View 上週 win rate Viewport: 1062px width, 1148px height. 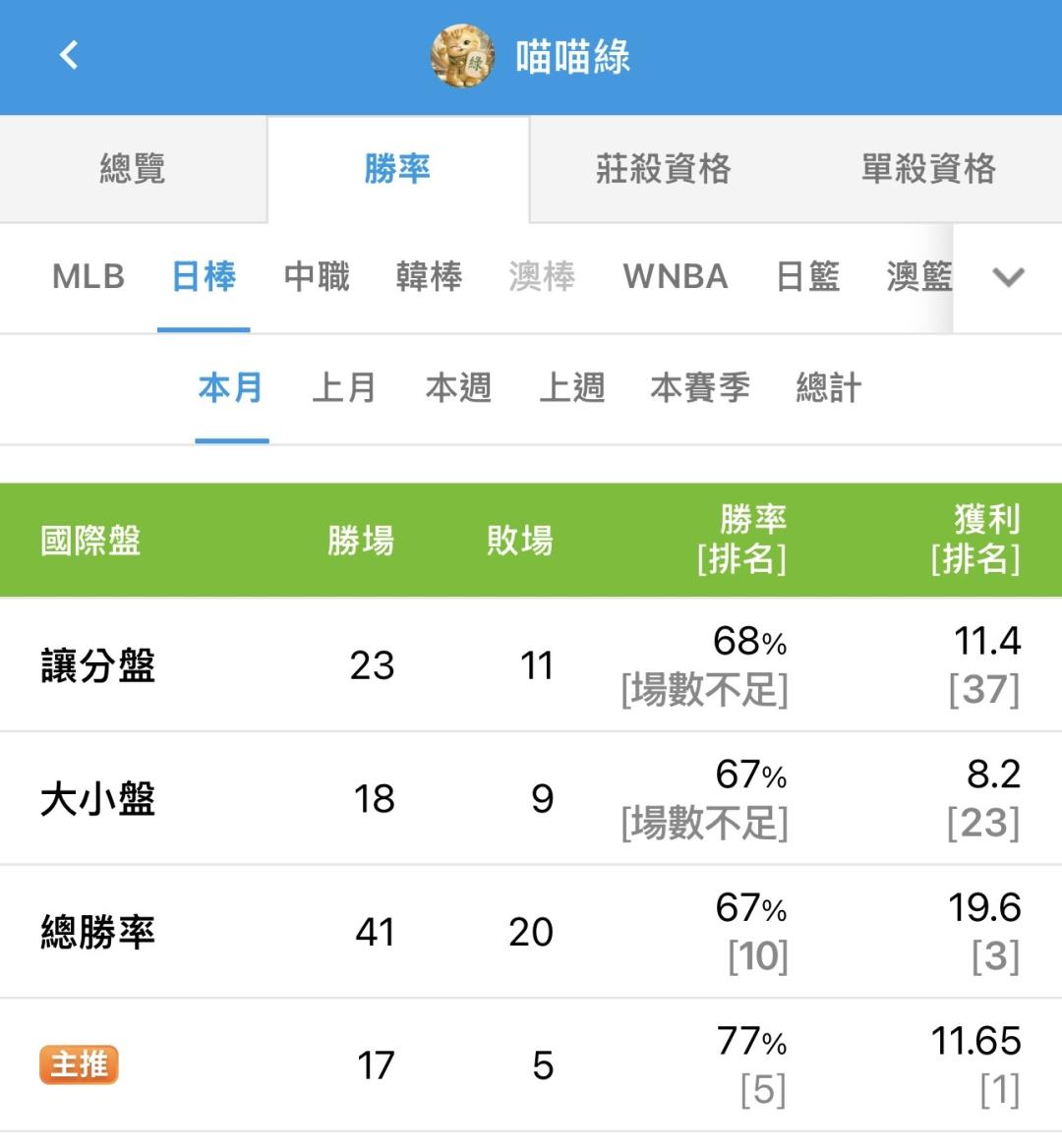tap(572, 387)
